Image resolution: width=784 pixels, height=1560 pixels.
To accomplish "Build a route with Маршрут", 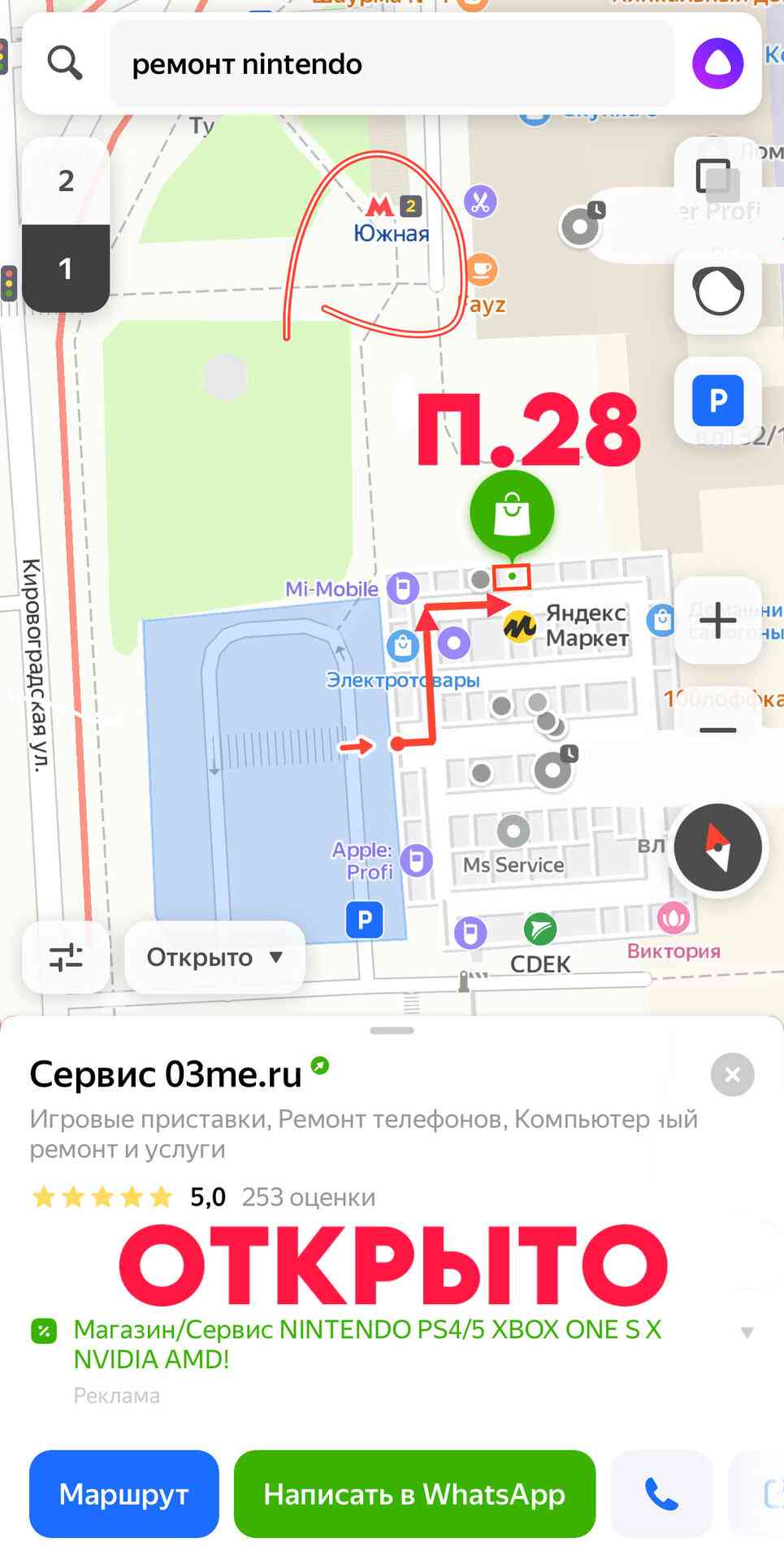I will click(x=124, y=1493).
